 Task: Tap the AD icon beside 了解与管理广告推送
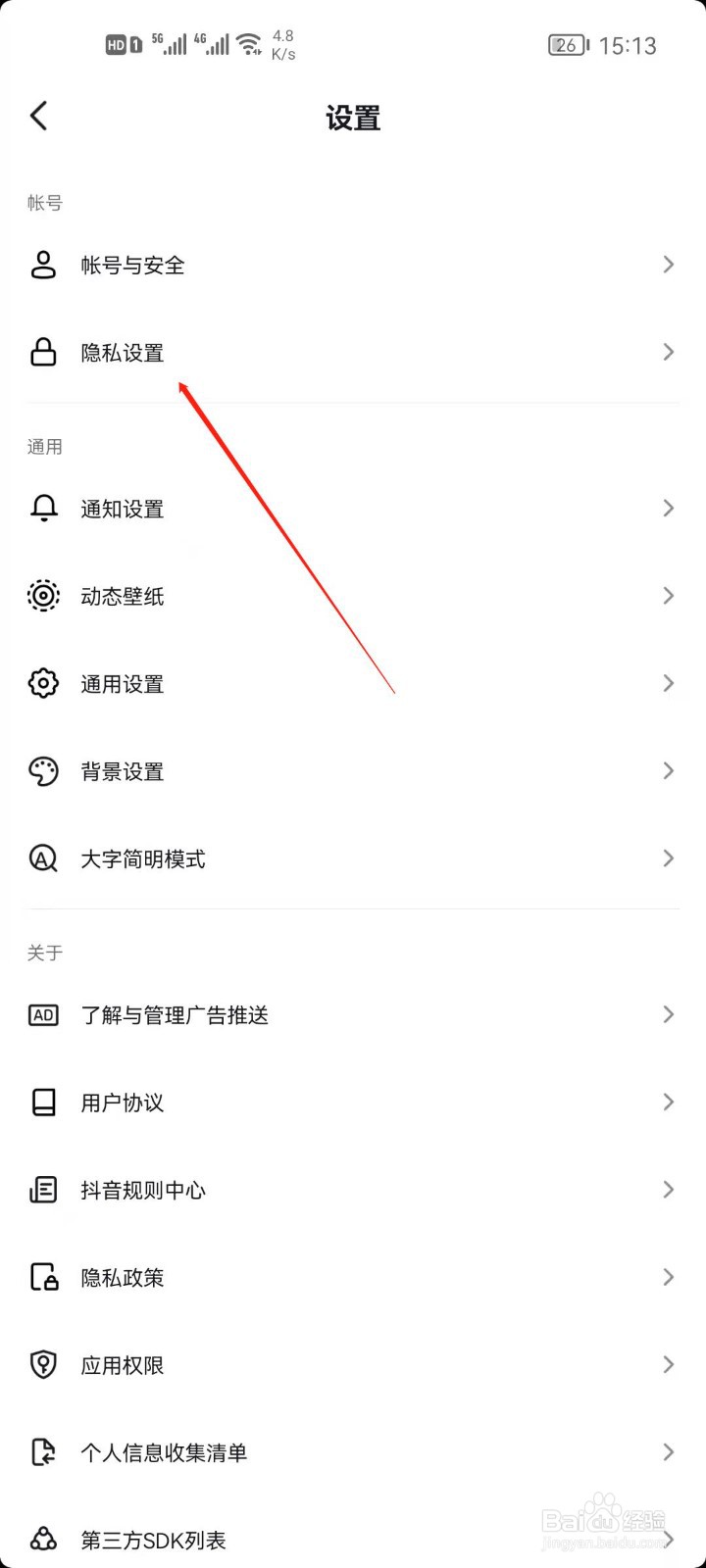pyautogui.click(x=43, y=1014)
